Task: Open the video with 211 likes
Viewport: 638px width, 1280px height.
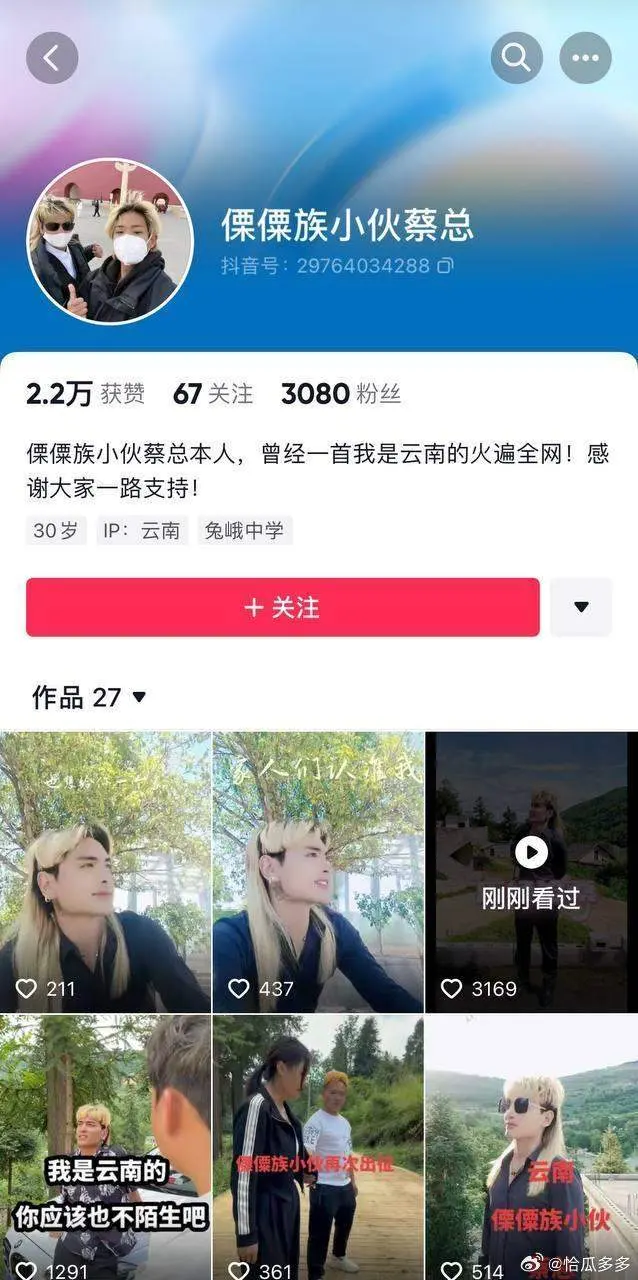Action: 105,872
